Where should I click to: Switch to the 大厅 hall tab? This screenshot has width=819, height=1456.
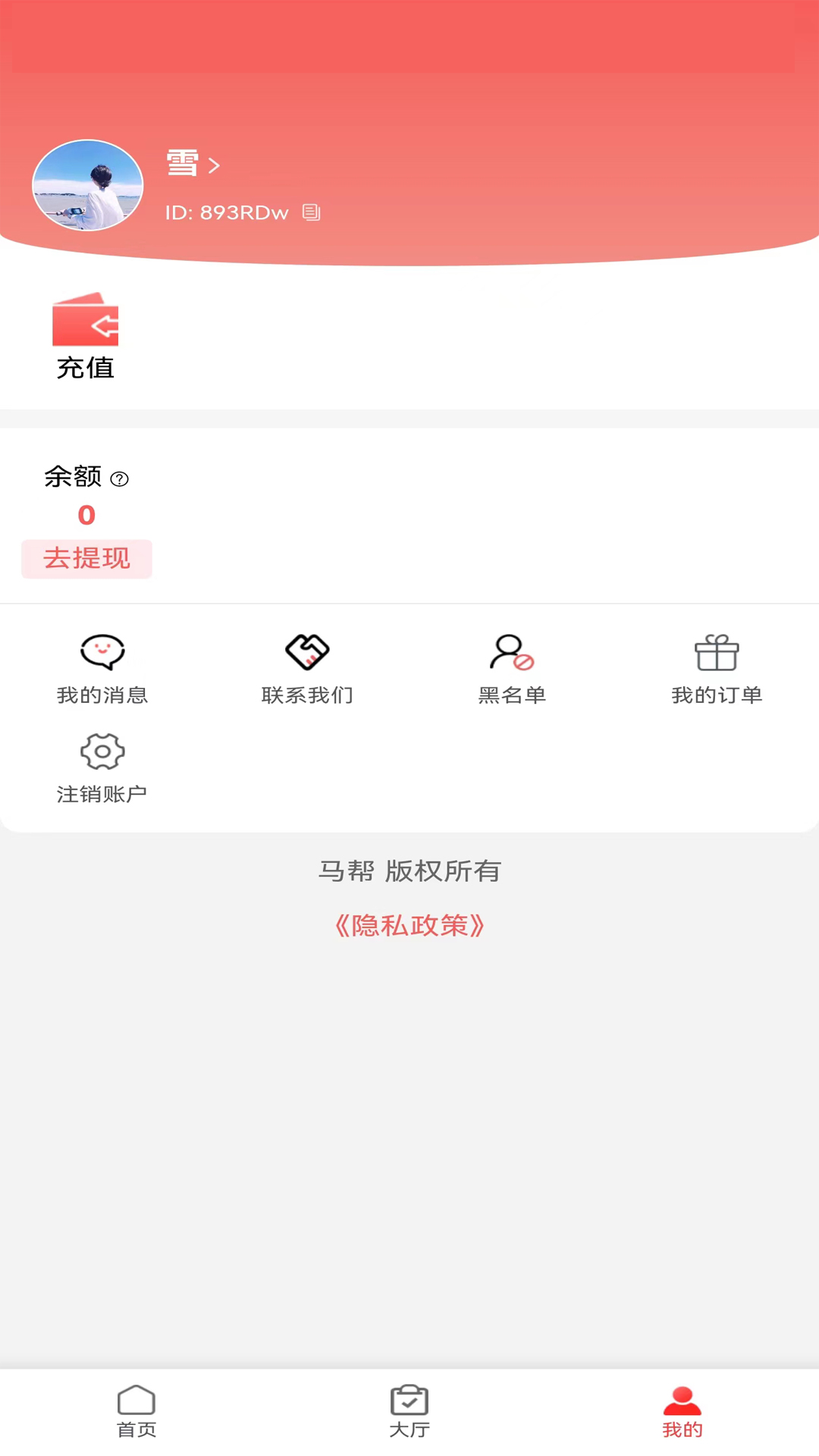(409, 1410)
